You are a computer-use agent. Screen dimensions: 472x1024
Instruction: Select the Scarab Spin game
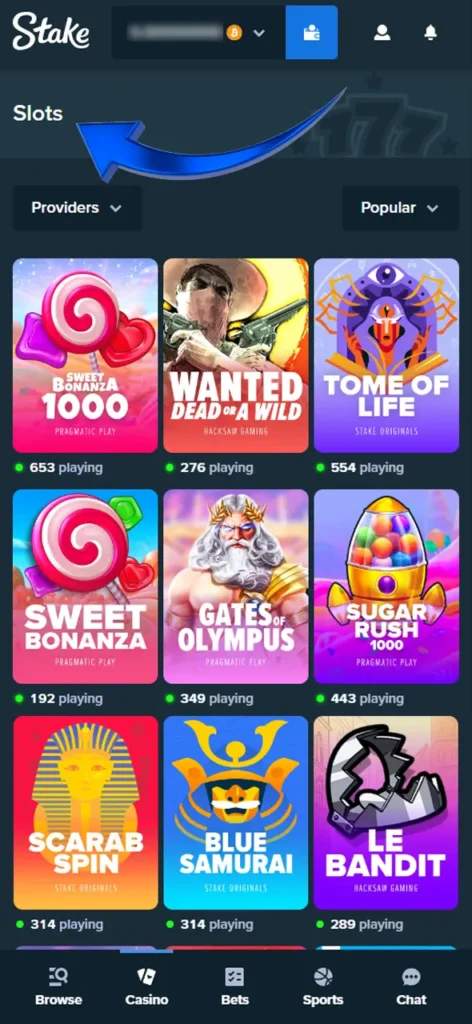click(86, 812)
